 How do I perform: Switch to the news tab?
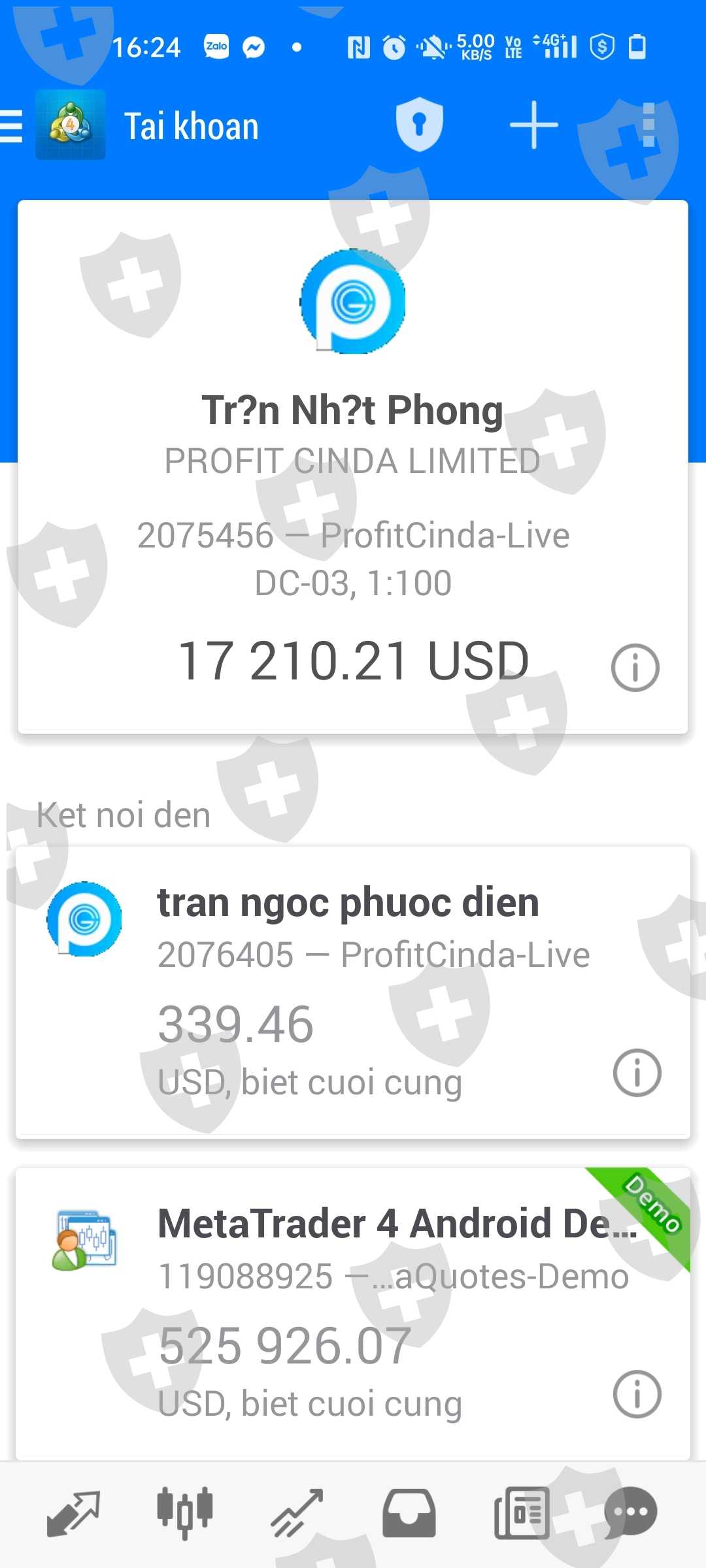click(522, 1513)
